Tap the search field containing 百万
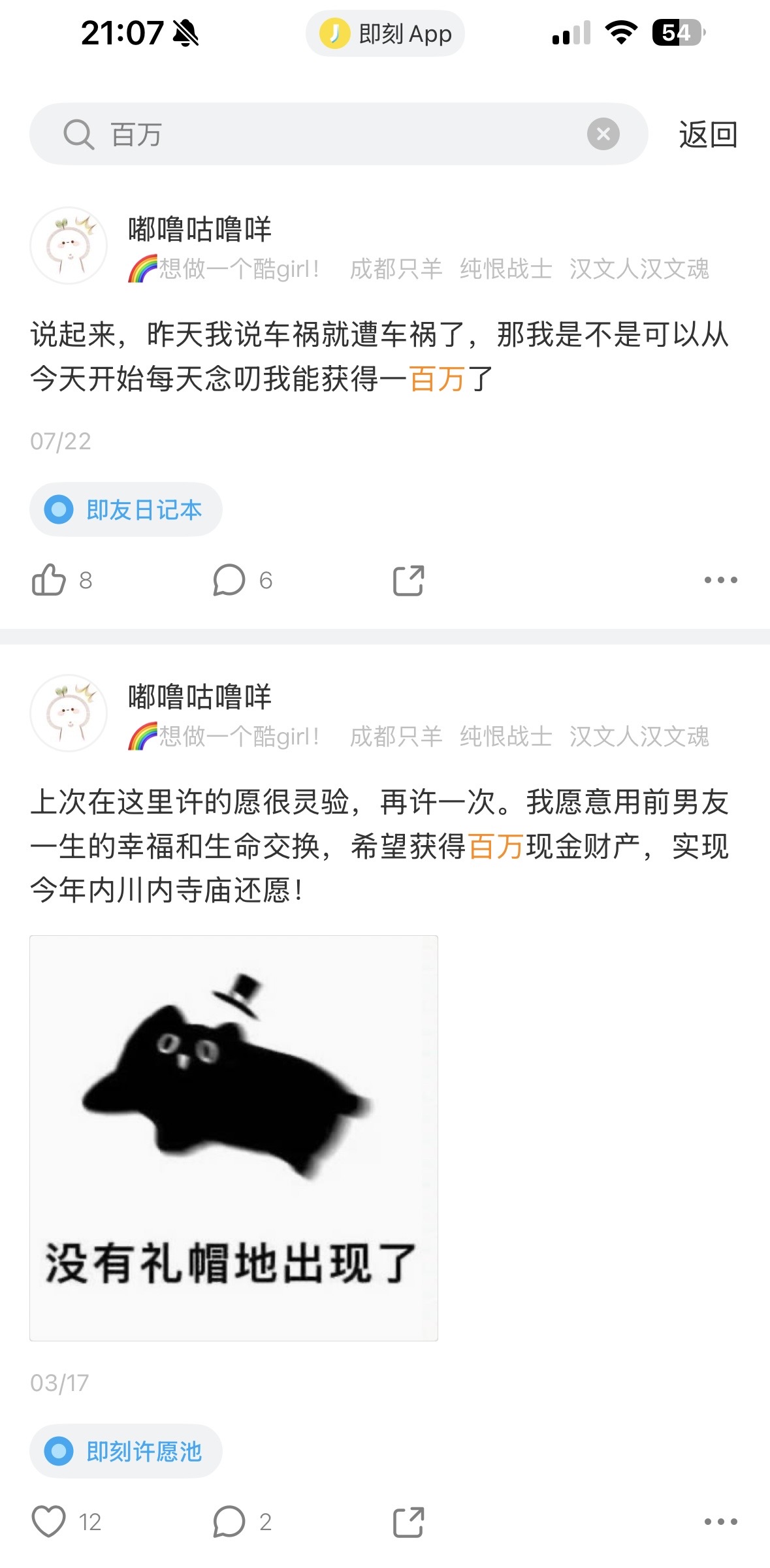This screenshot has height=1568, width=770. point(338,134)
